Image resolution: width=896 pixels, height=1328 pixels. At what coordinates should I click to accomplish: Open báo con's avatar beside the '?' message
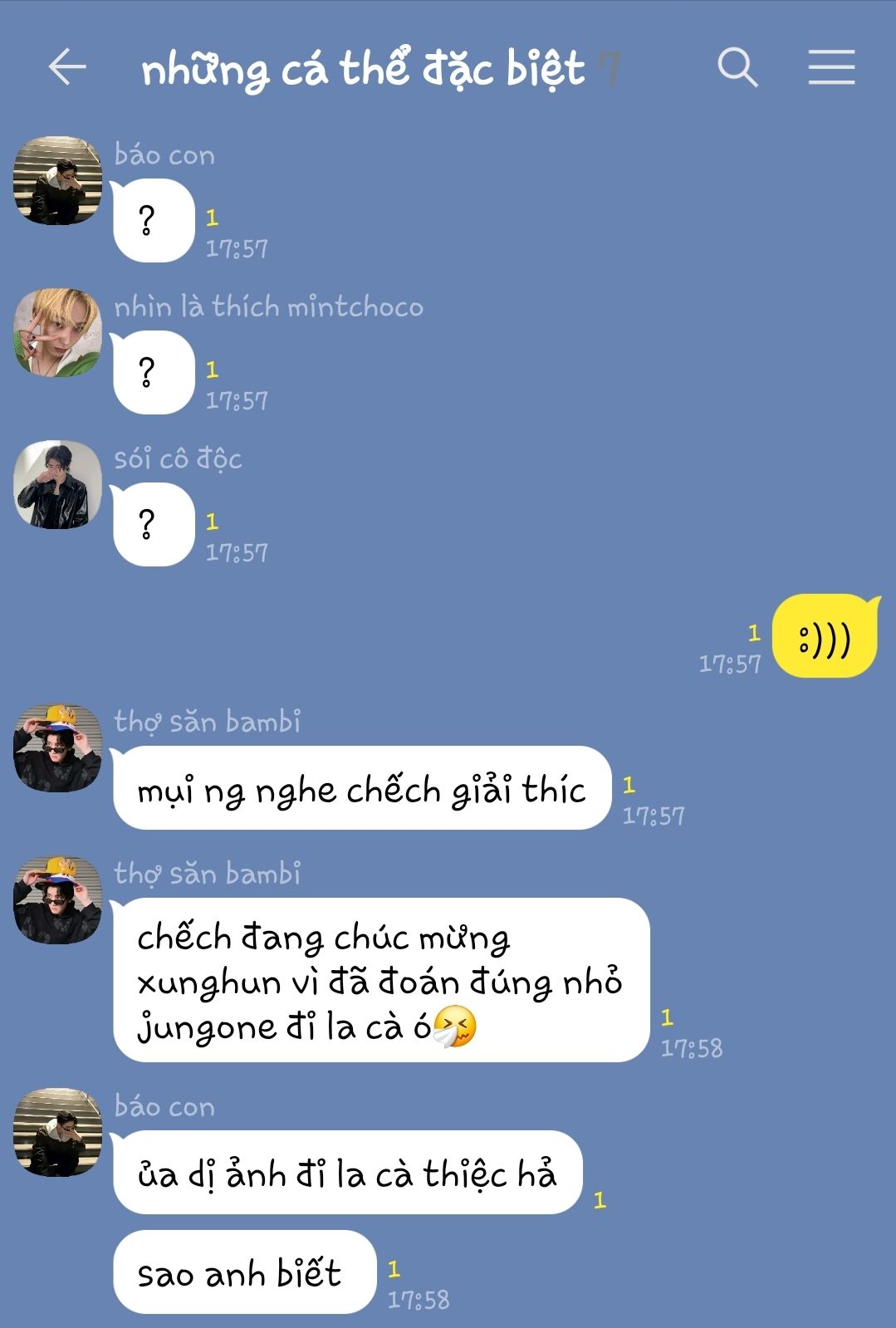(x=57, y=180)
